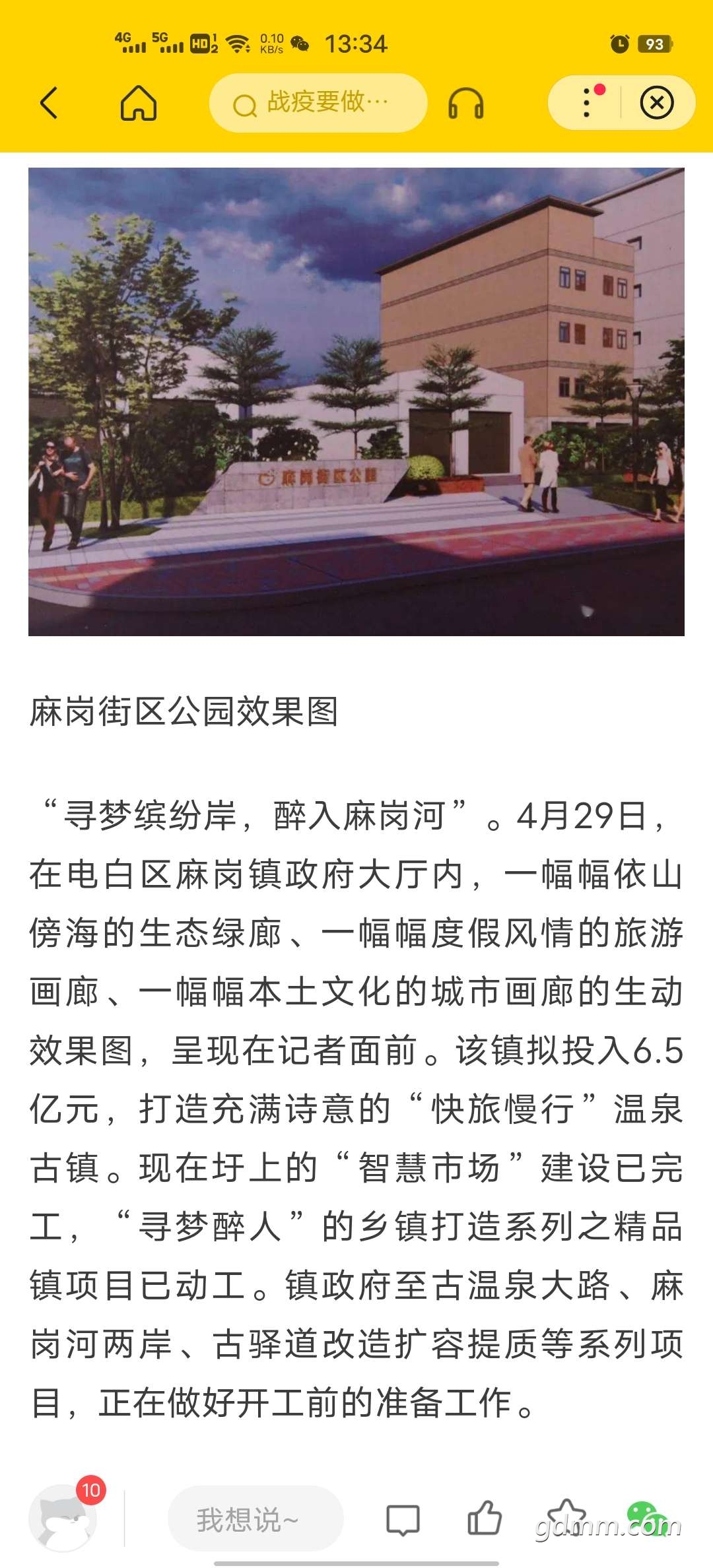This screenshot has width=713, height=1568.
Task: Like this article with thumbs-up
Action: pos(485,1518)
